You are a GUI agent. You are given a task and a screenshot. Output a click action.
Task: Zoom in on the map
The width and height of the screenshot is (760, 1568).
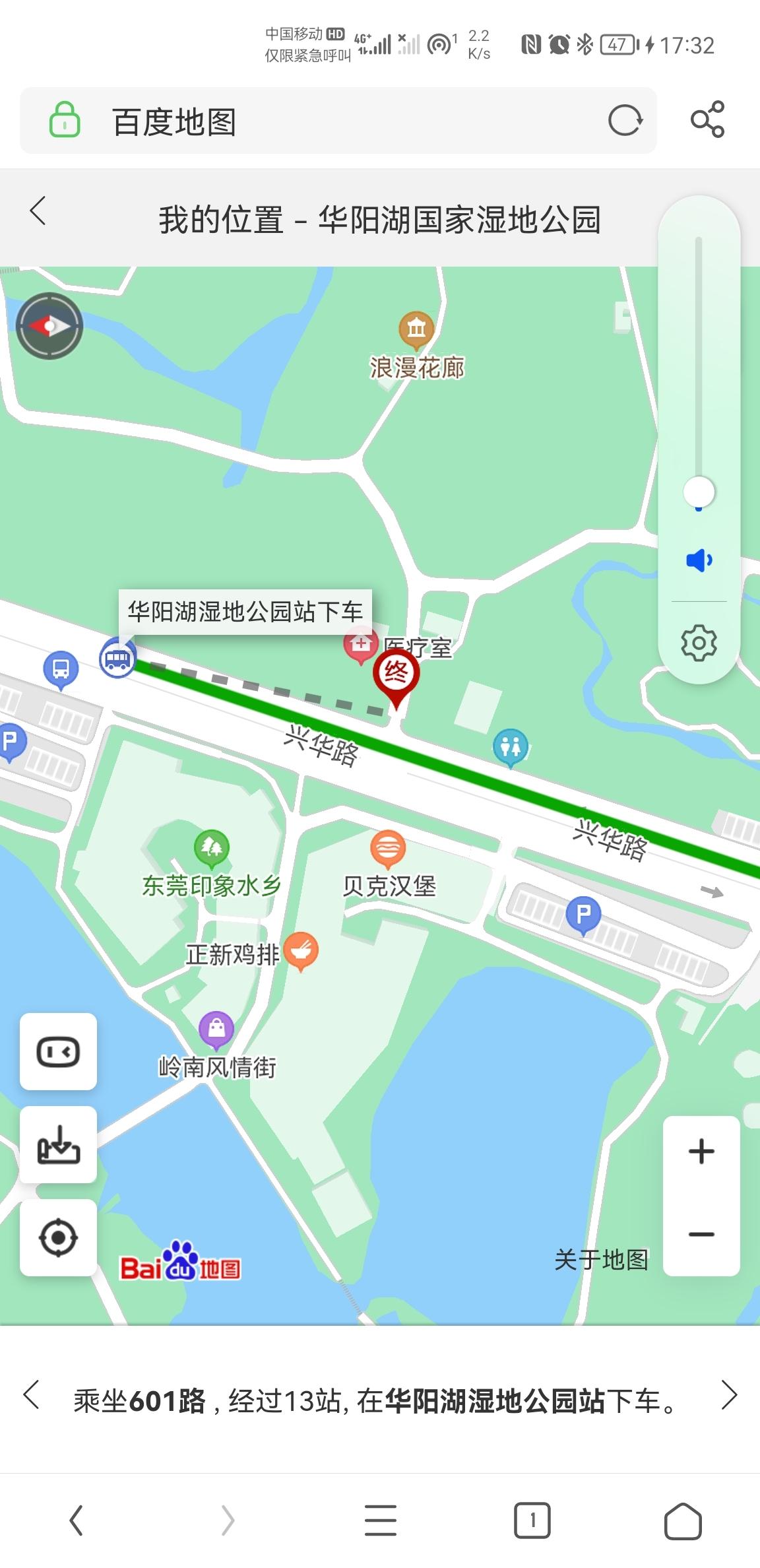pos(701,1152)
